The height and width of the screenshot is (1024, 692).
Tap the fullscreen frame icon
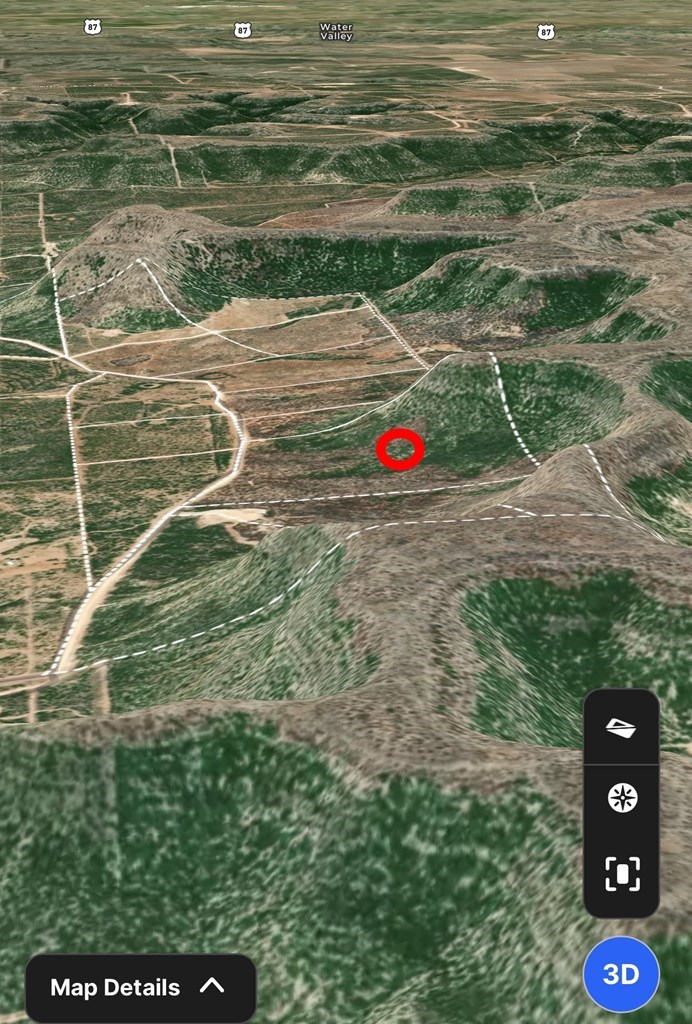pos(621,873)
